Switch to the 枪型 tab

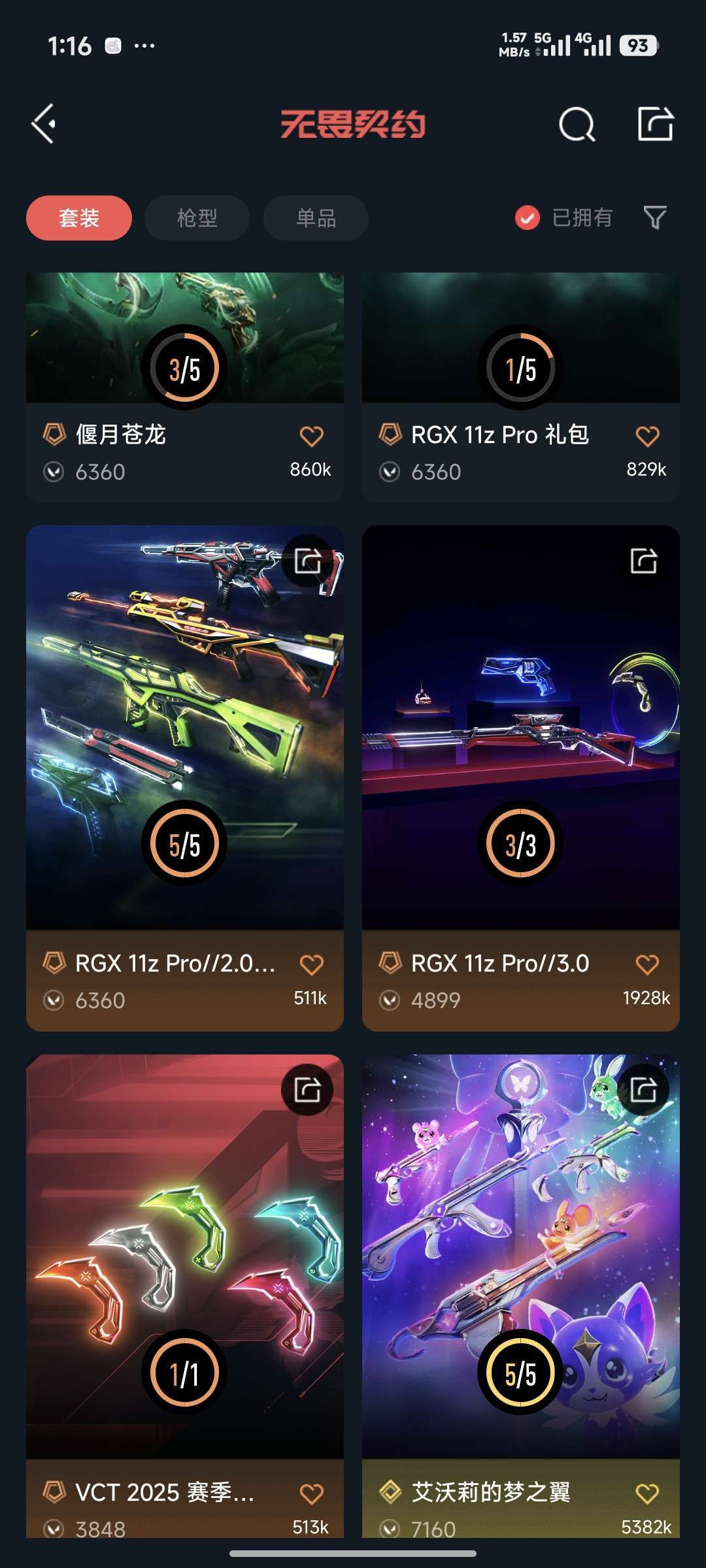pyautogui.click(x=196, y=218)
